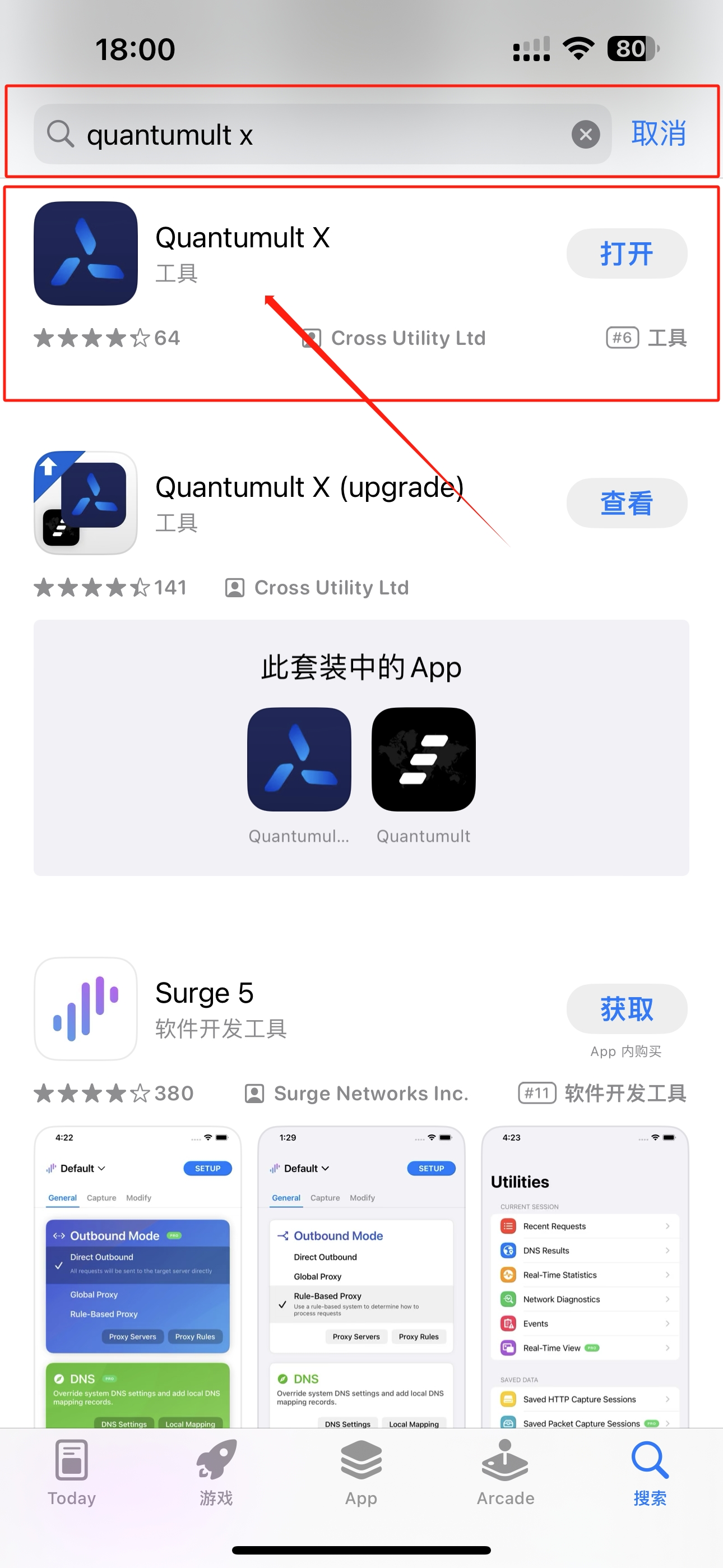This screenshot has width=723, height=1568.
Task: Switch to the Today tab
Action: 72,1472
